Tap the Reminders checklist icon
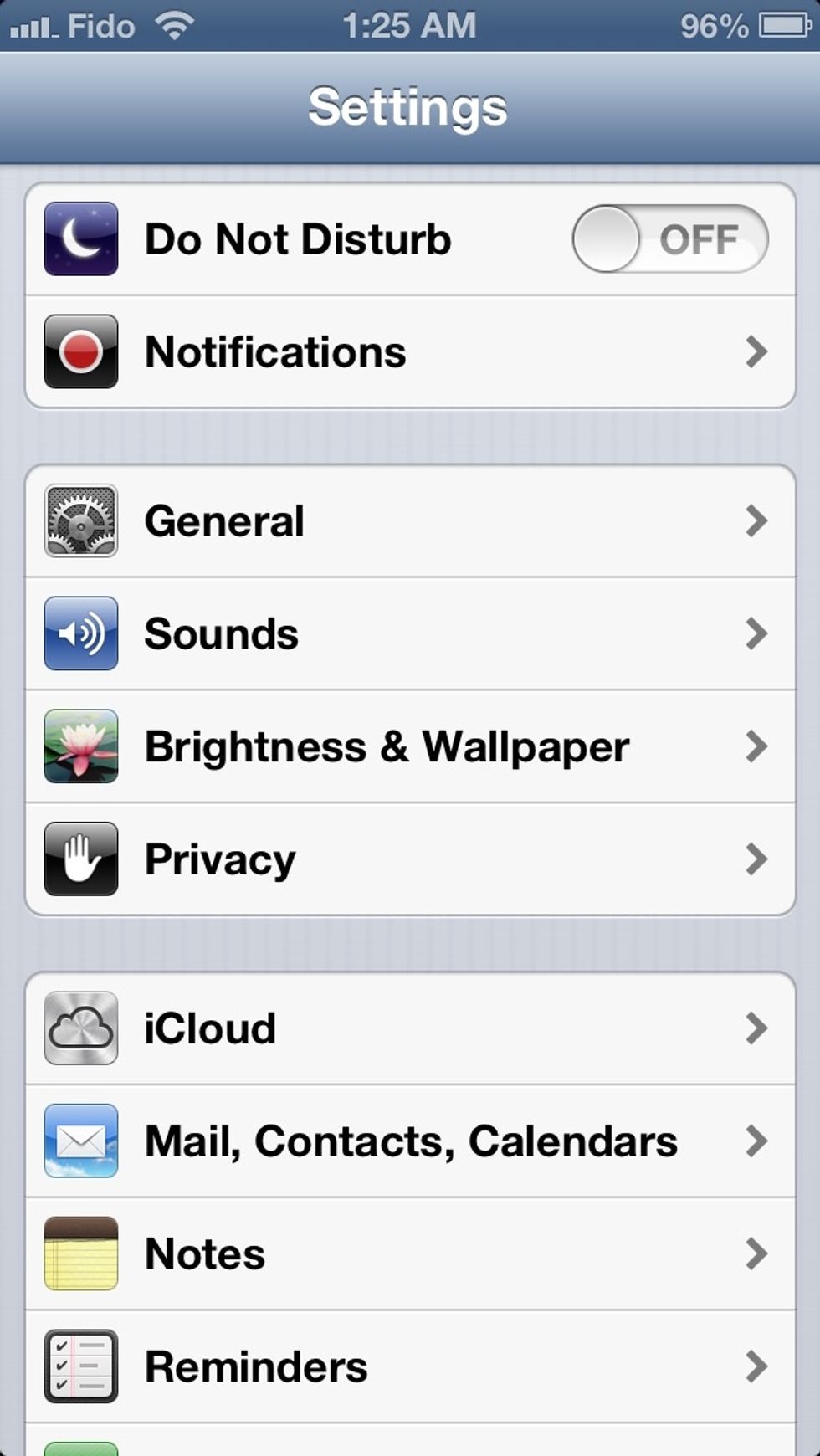The width and height of the screenshot is (820, 1456). pos(81,1366)
